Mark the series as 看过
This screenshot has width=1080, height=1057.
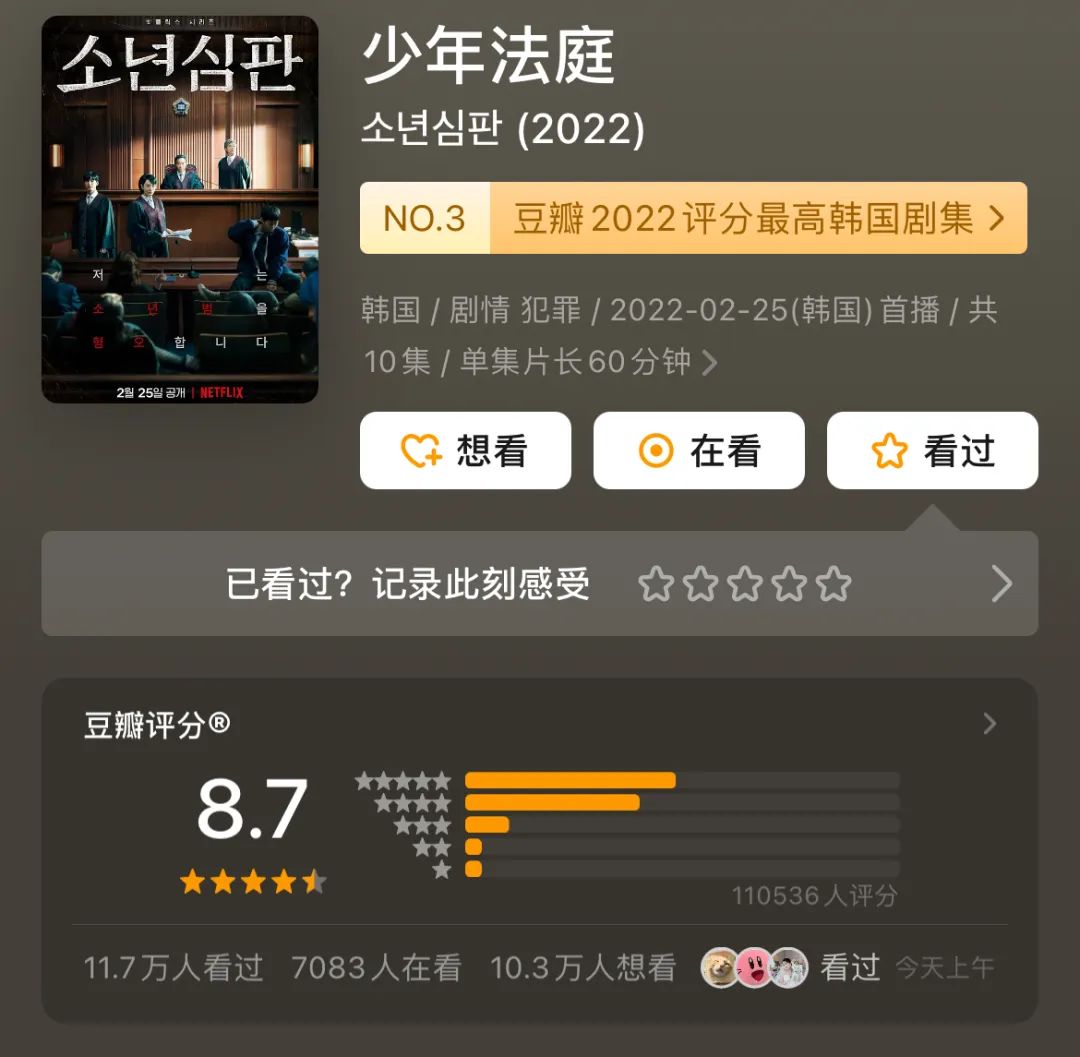tap(932, 451)
